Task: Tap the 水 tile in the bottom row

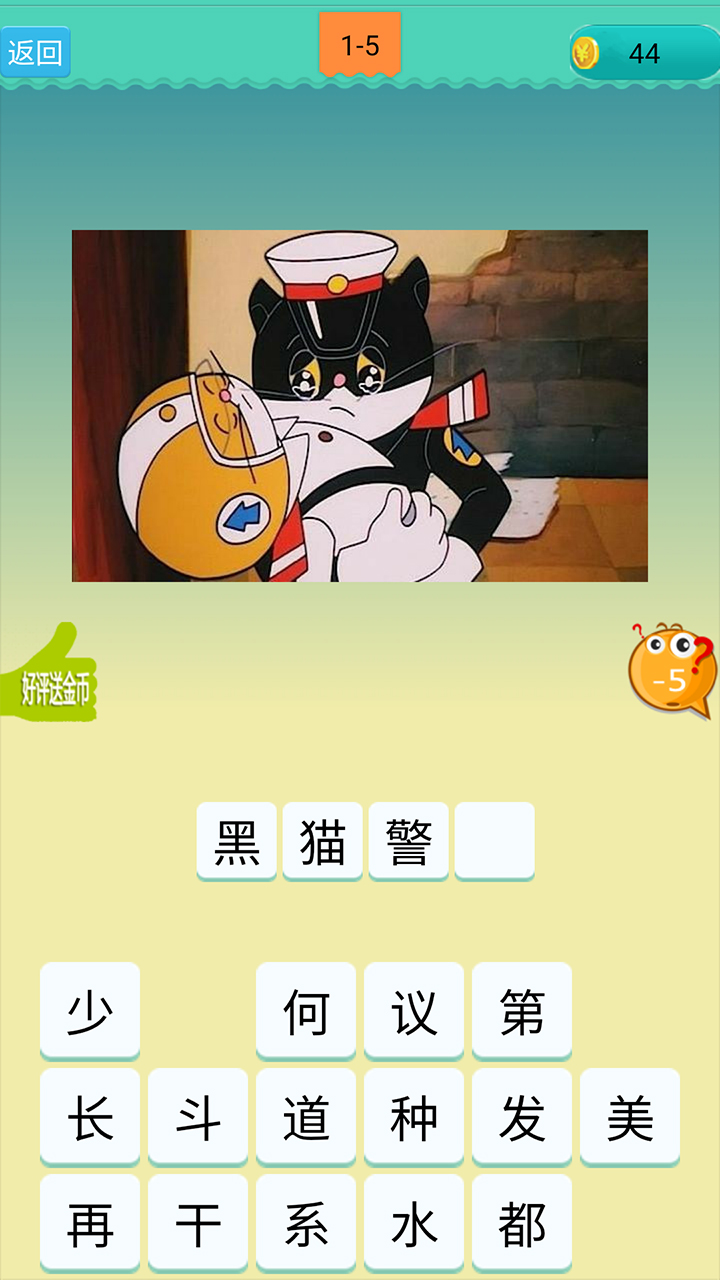Action: coord(414,1222)
